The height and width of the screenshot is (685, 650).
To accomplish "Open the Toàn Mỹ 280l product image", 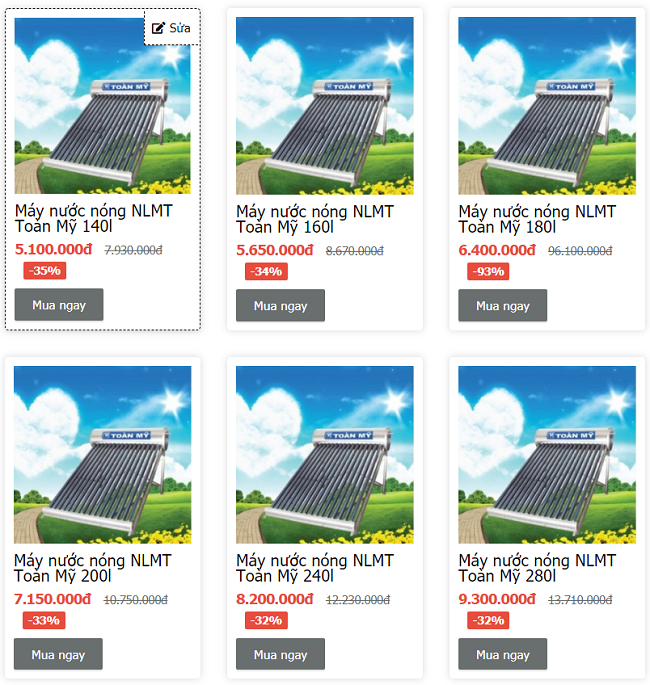I will click(546, 454).
